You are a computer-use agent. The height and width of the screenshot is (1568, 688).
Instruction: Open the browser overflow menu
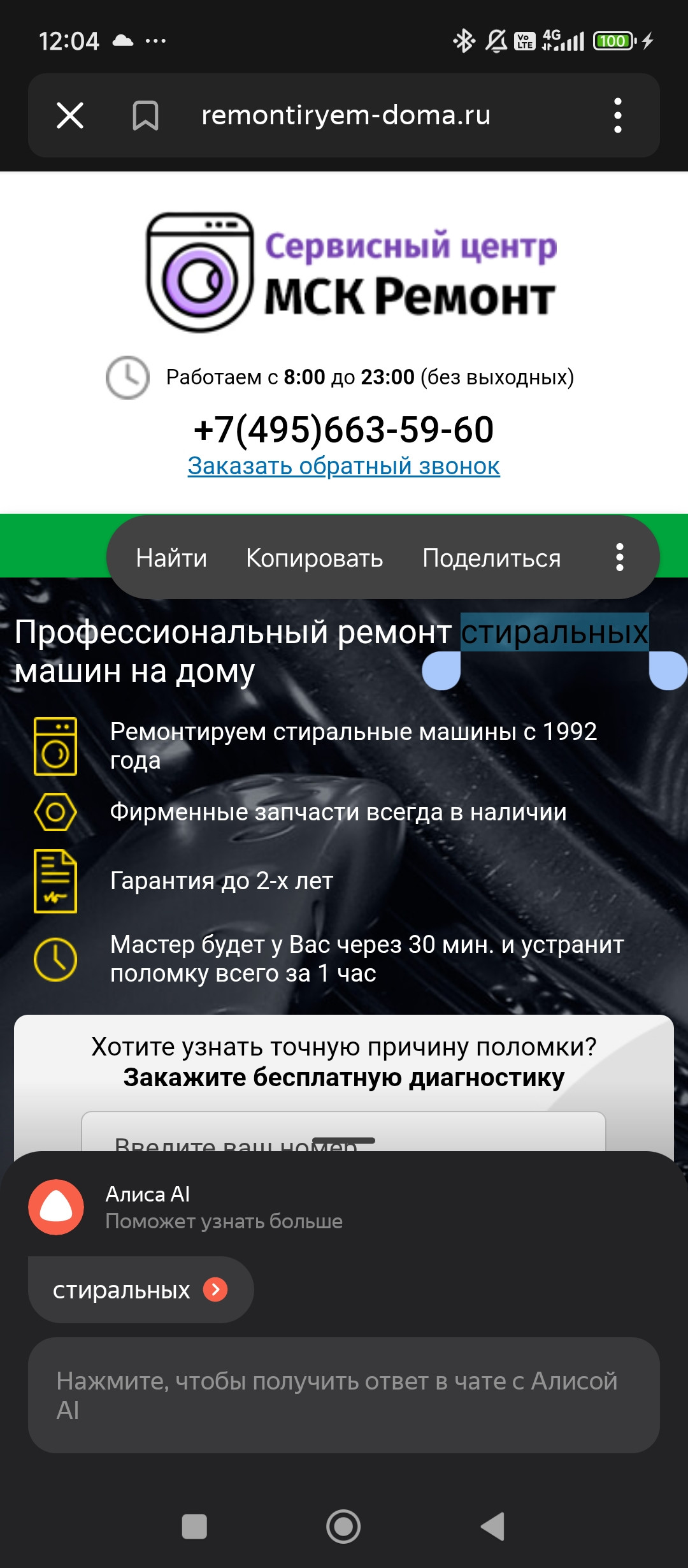tap(617, 115)
